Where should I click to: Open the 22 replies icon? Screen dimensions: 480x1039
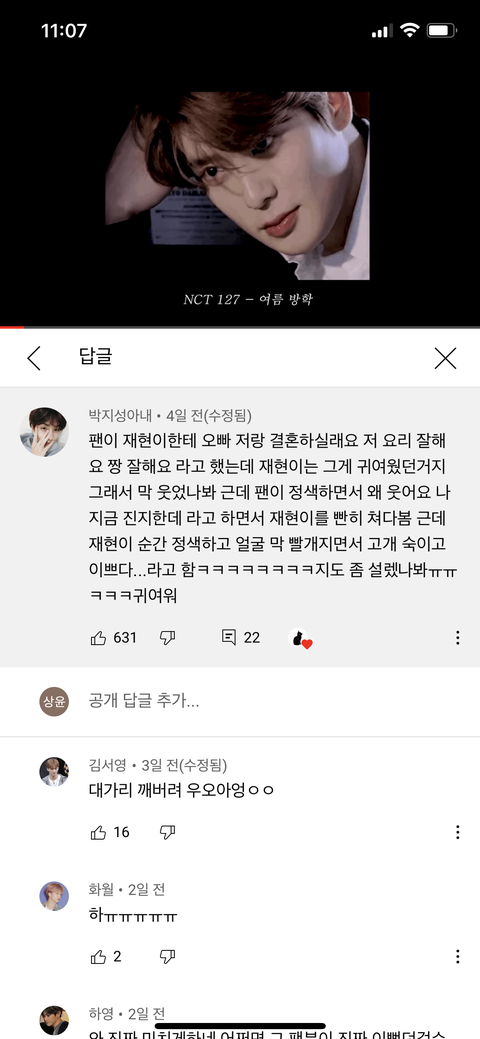229,638
